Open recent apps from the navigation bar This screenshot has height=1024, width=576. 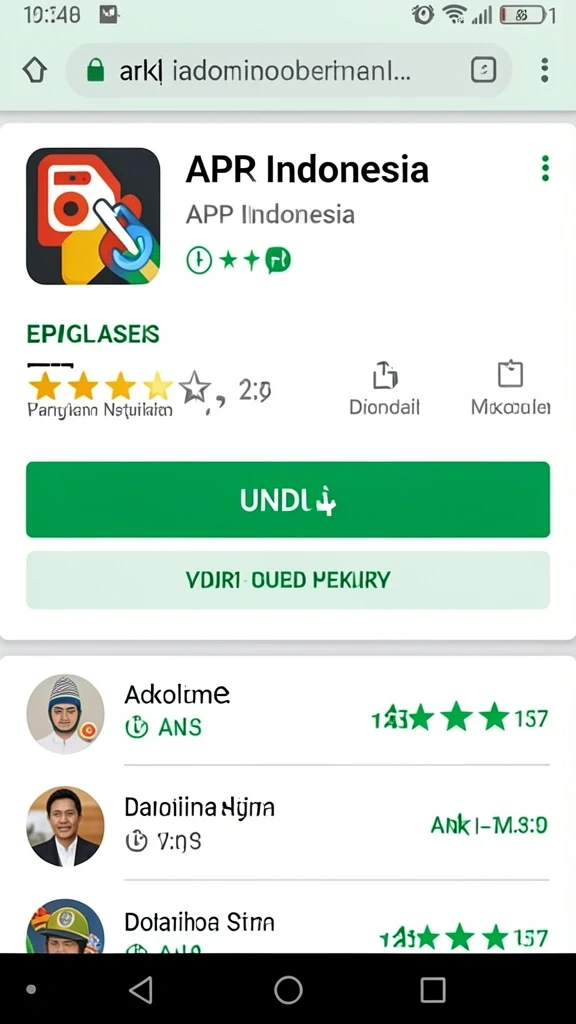(432, 989)
